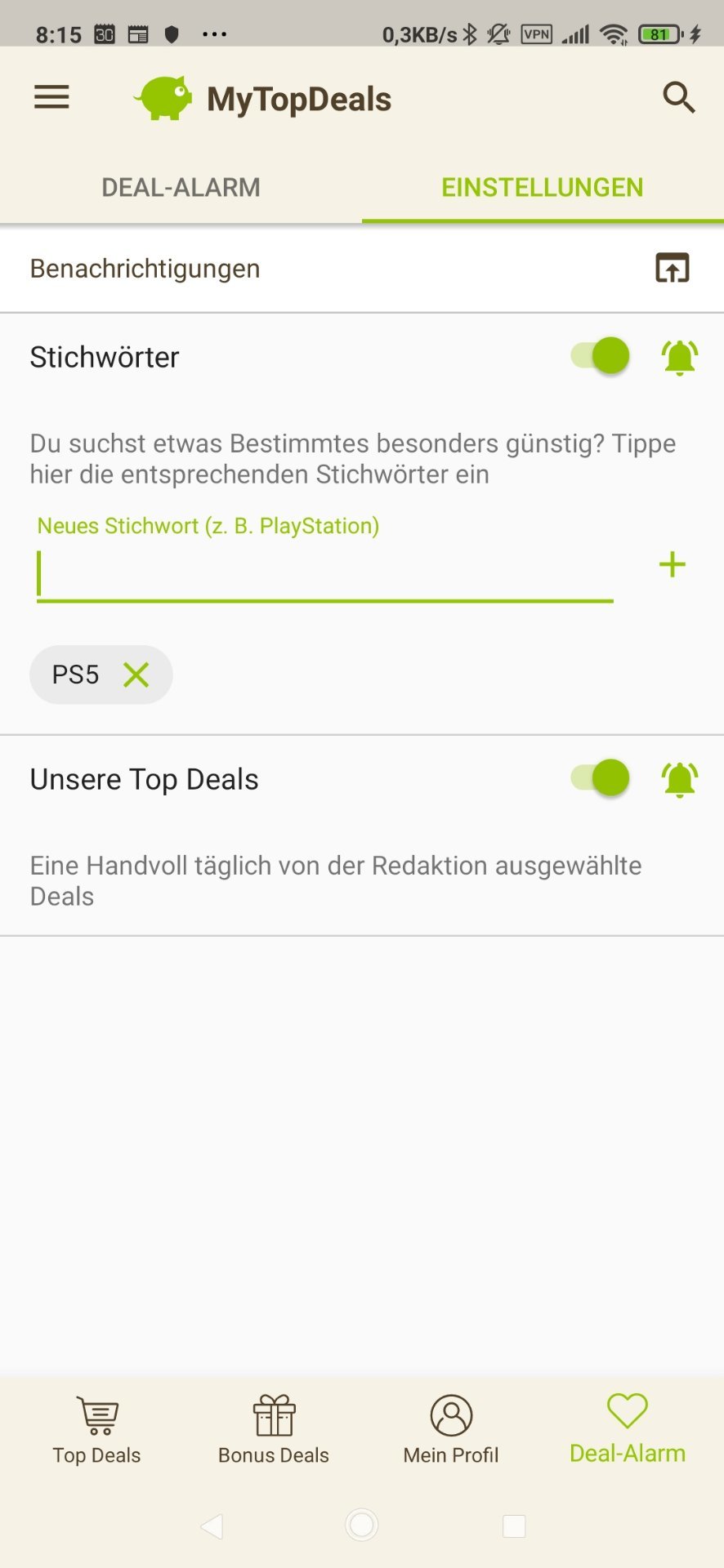Focus the Neues Stichwort text field
The image size is (724, 1568).
click(324, 574)
